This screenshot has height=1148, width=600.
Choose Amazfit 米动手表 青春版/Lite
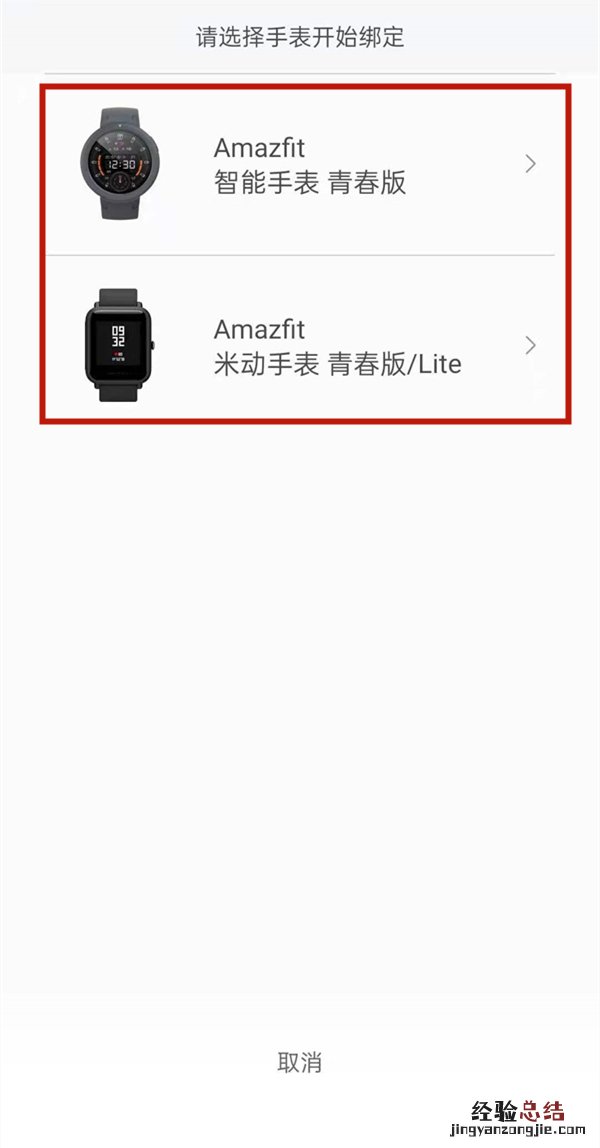305,346
